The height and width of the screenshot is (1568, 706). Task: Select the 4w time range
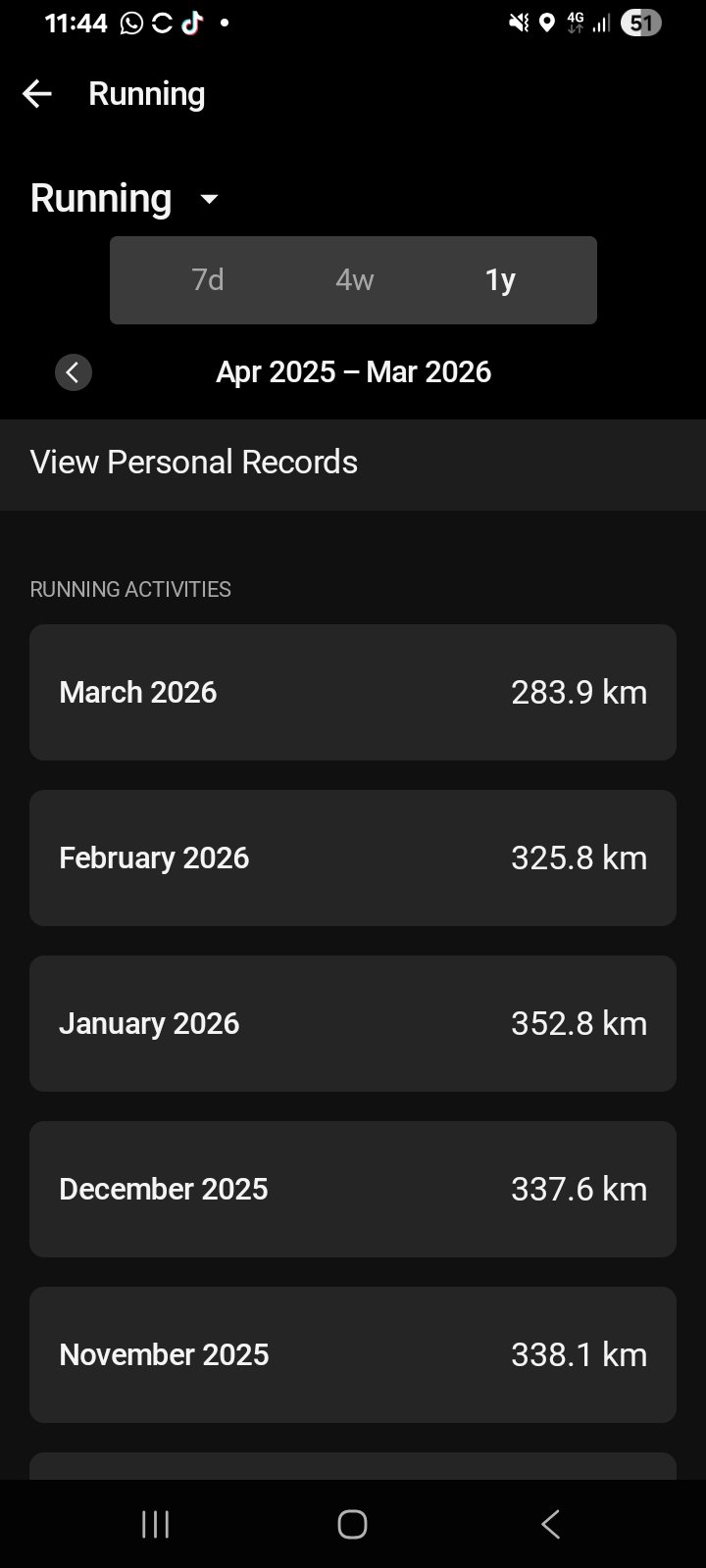coord(354,280)
